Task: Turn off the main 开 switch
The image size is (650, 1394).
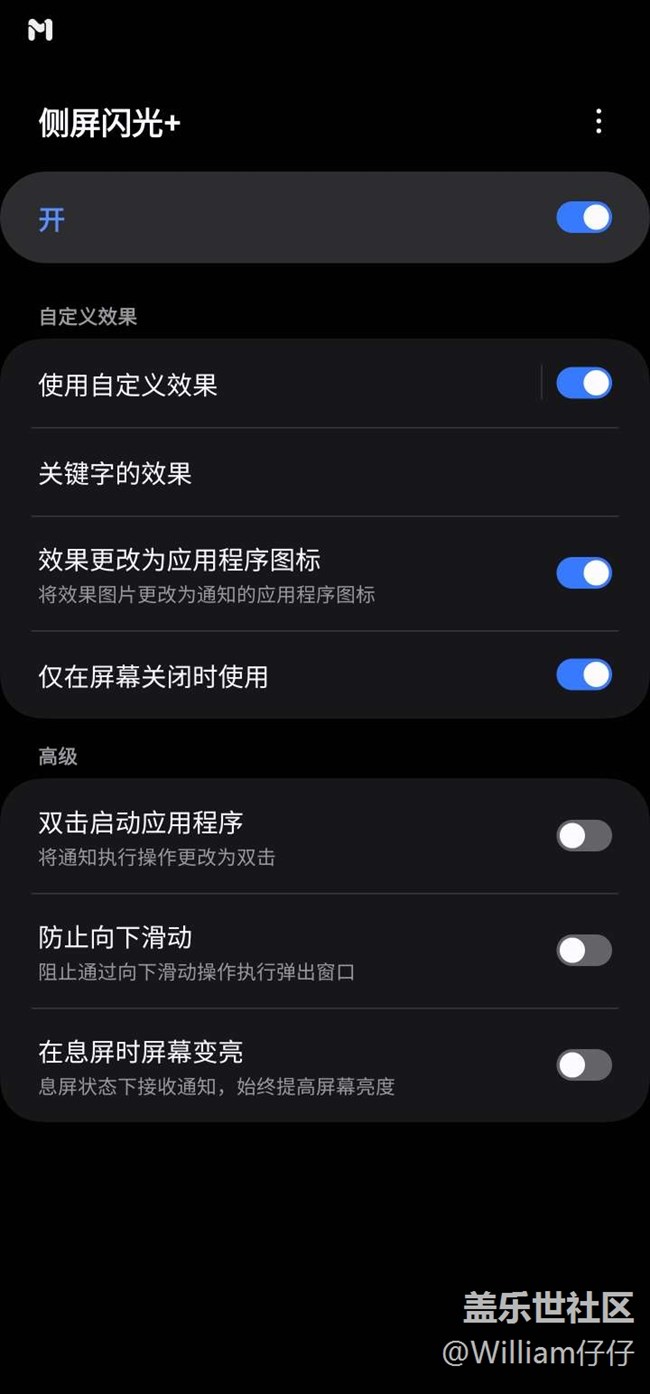Action: pos(584,218)
